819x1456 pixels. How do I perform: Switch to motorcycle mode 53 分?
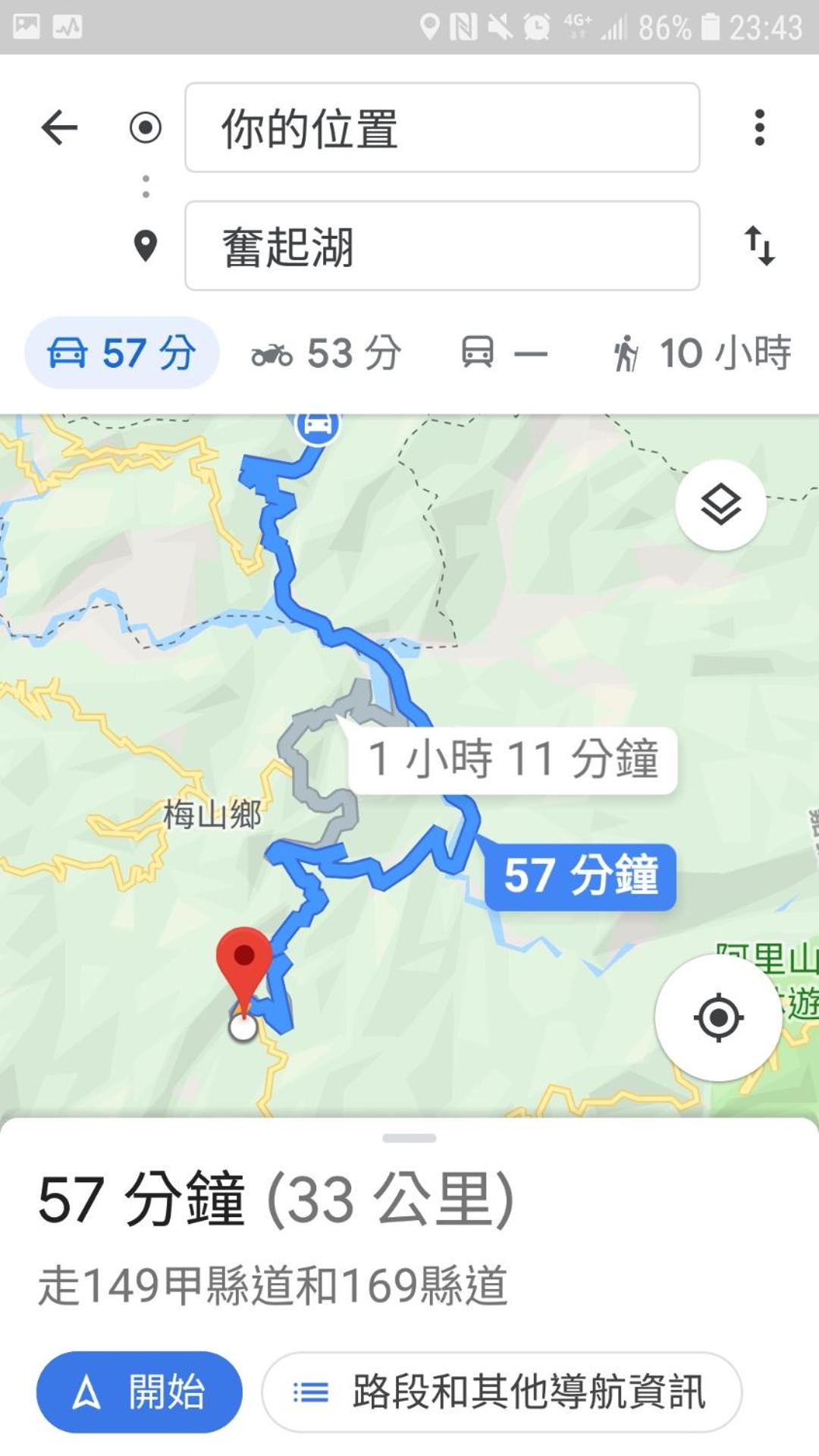326,354
